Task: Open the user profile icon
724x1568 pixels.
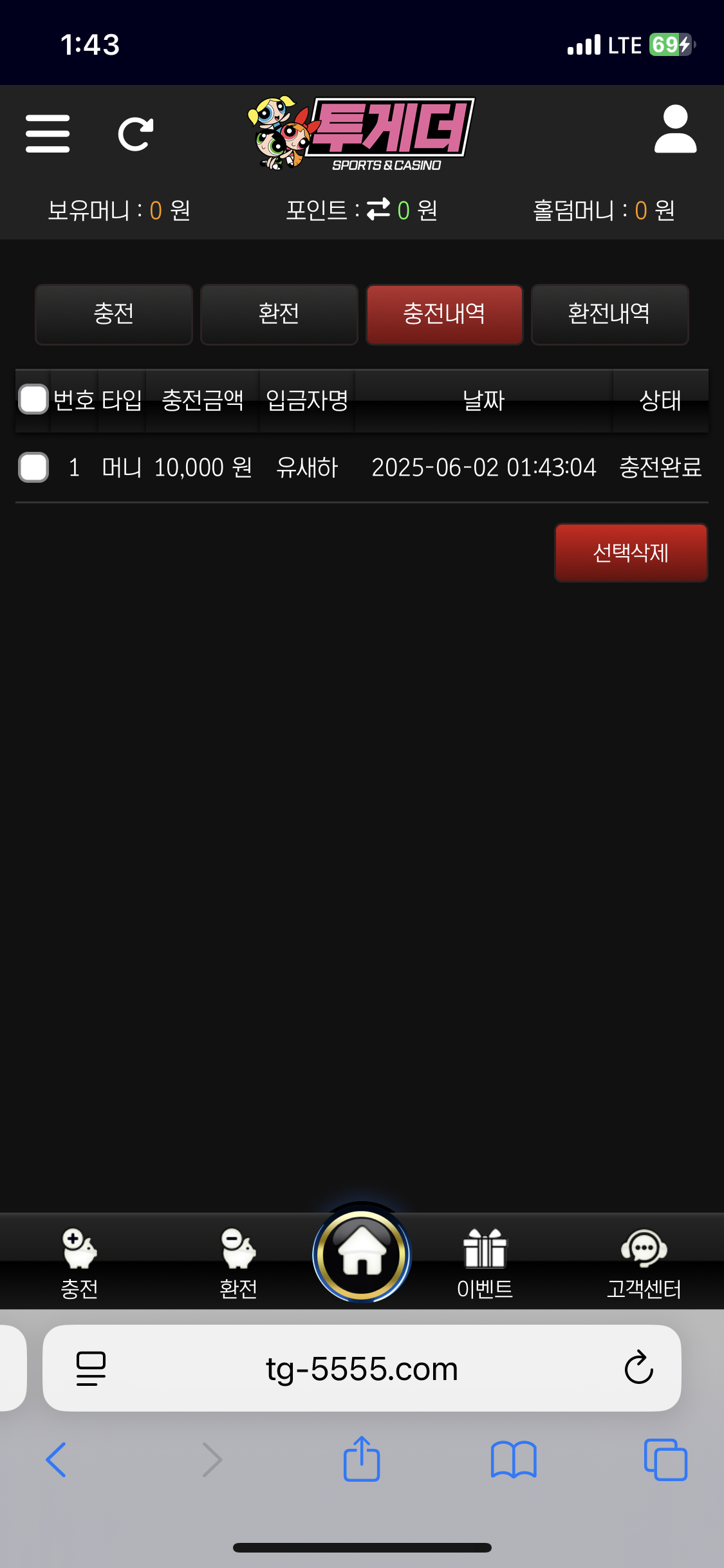Action: (x=675, y=130)
